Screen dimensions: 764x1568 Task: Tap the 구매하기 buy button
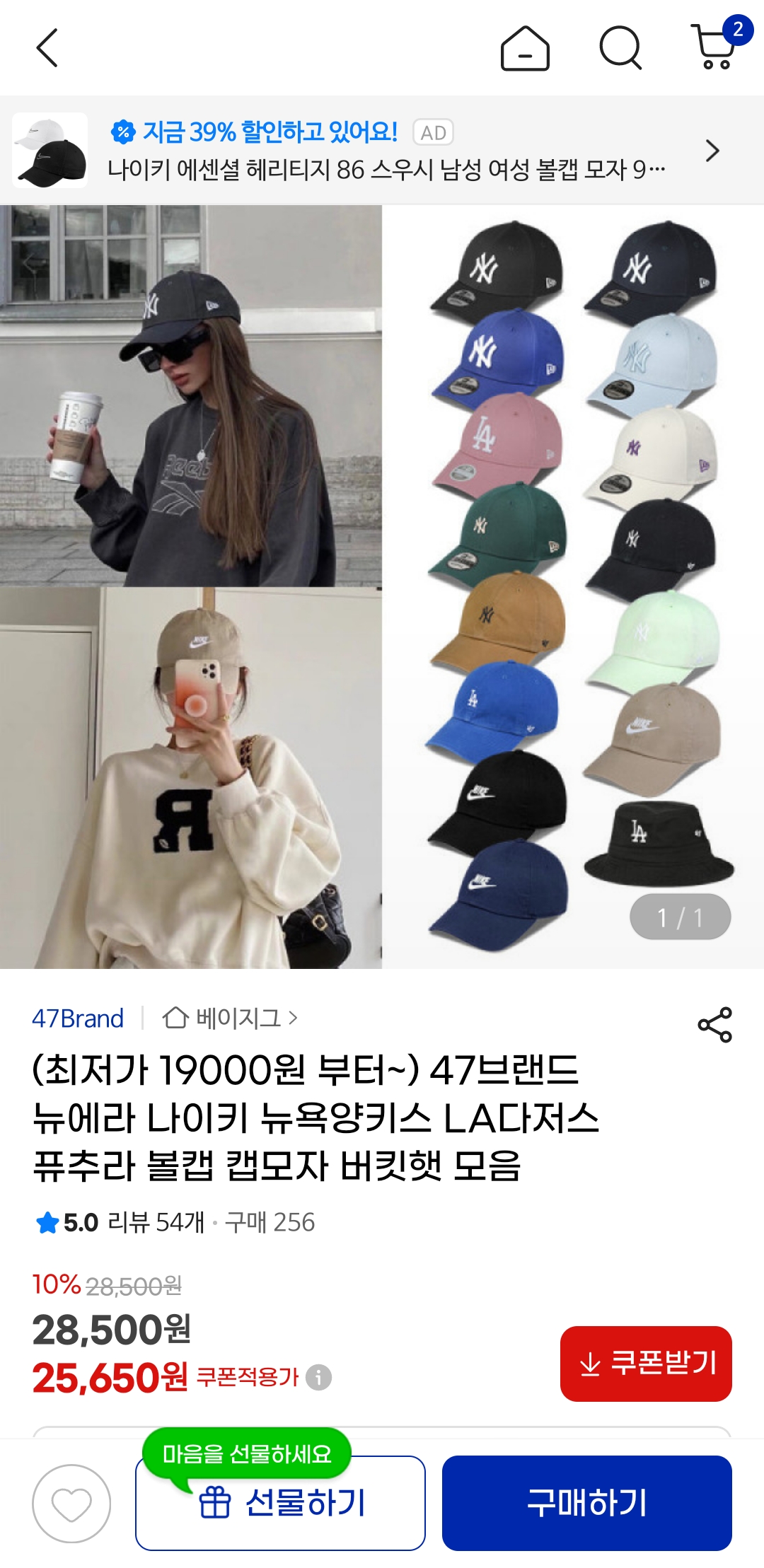click(586, 1503)
